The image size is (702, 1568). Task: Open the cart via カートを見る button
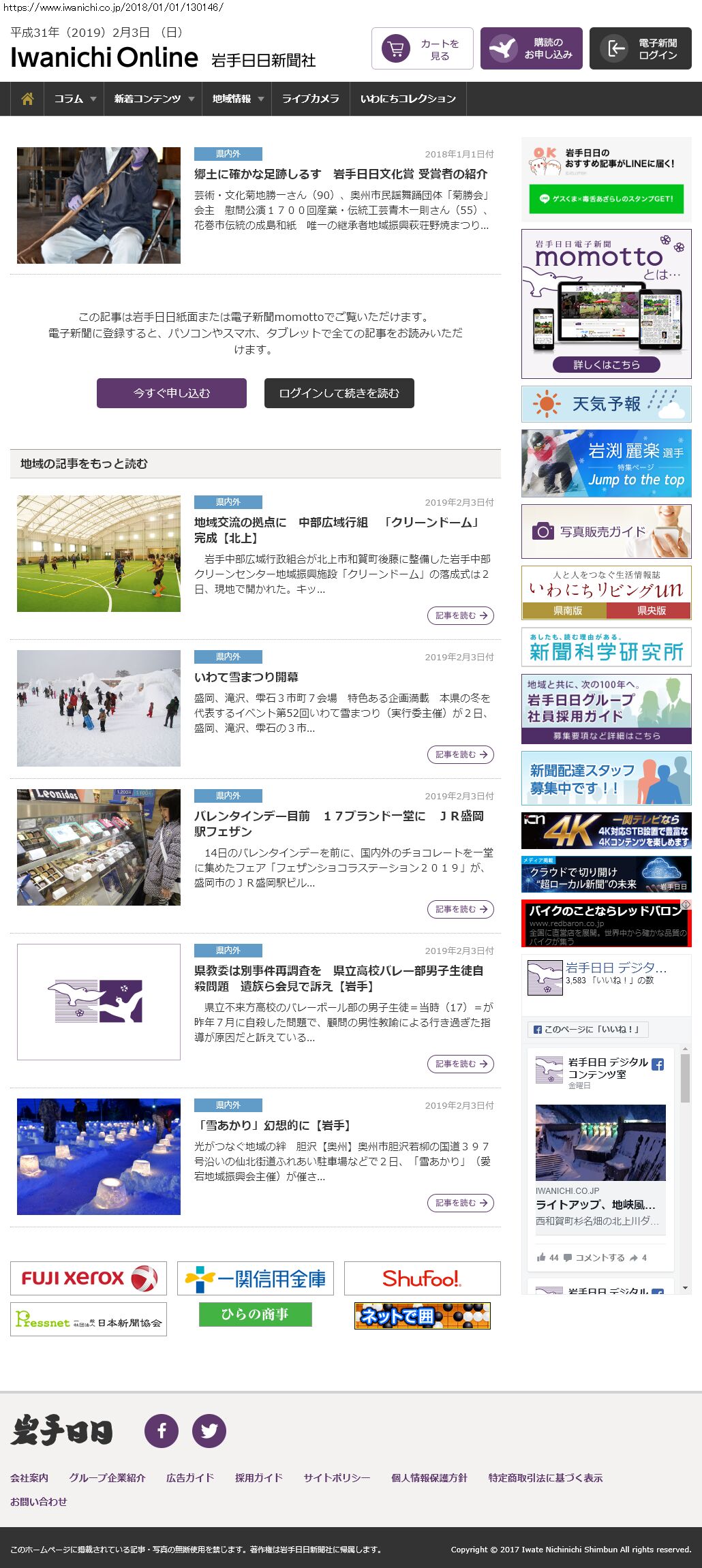coord(422,48)
